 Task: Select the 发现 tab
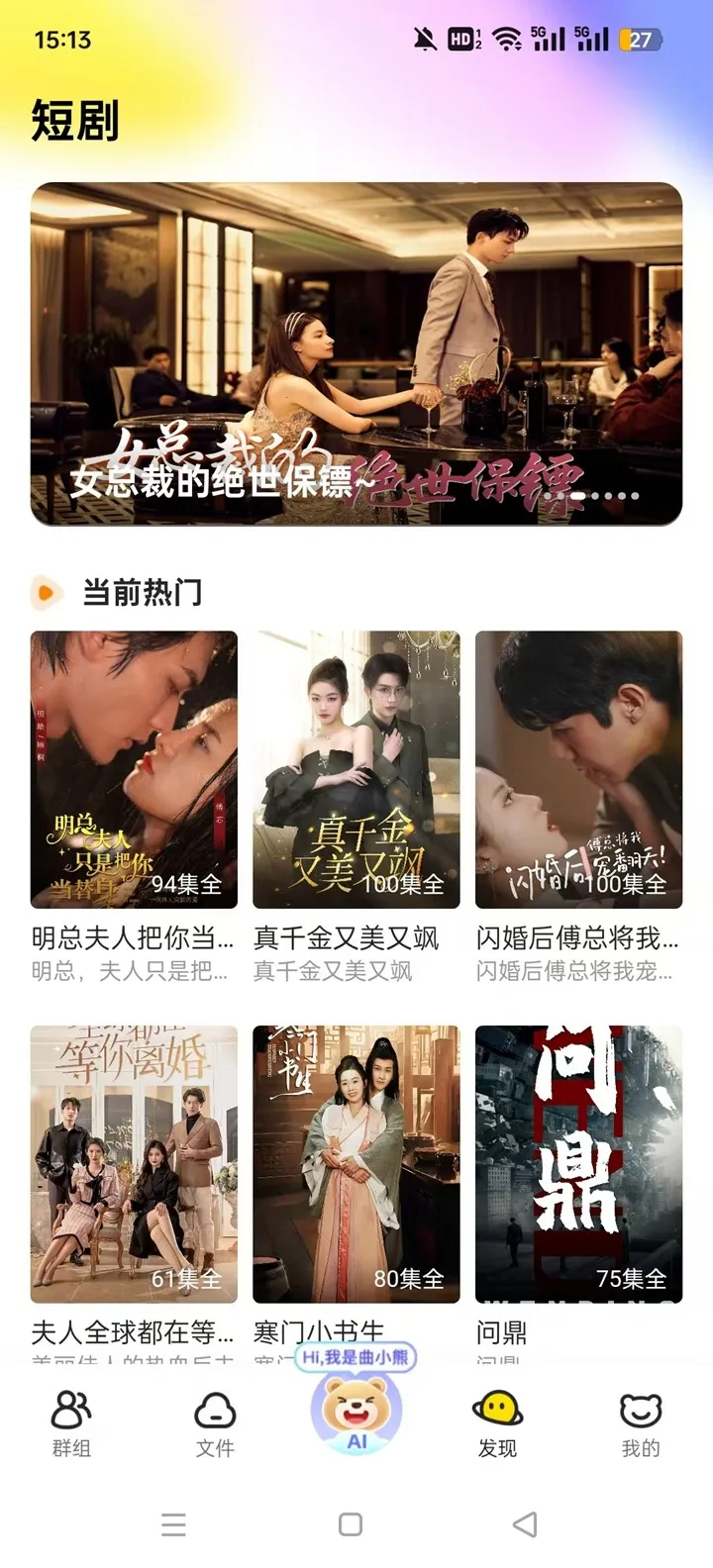(x=497, y=1423)
